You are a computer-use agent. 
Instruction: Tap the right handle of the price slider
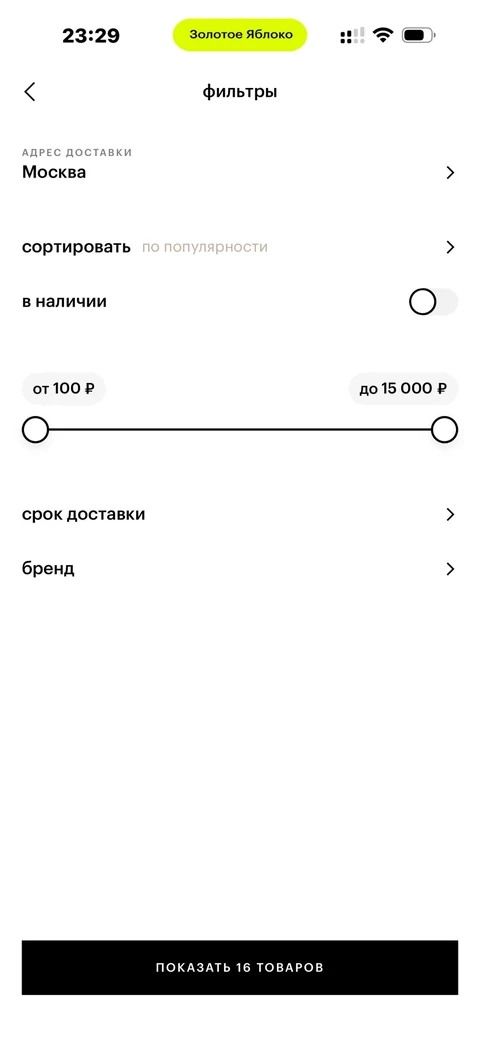pyautogui.click(x=444, y=430)
